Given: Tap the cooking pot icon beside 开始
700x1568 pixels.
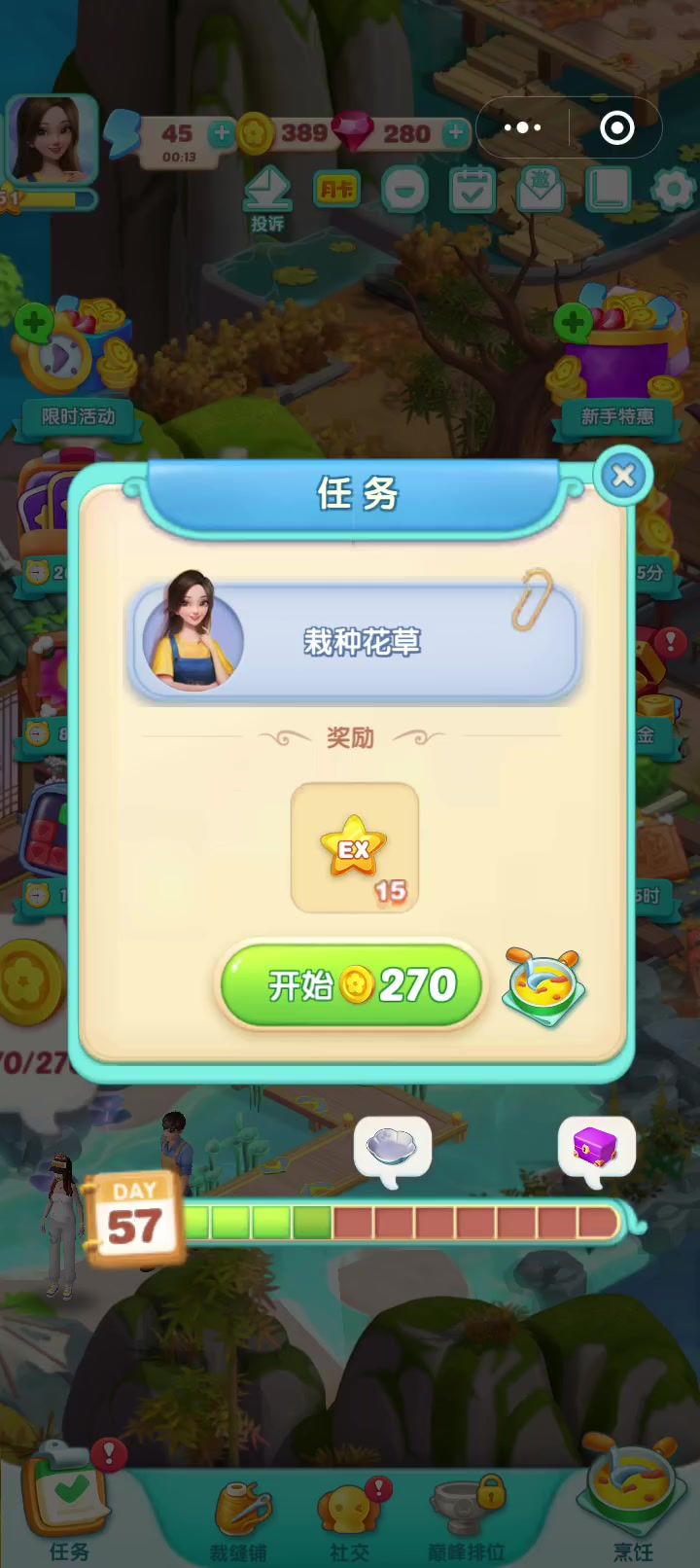Looking at the screenshot, I should coord(545,985).
